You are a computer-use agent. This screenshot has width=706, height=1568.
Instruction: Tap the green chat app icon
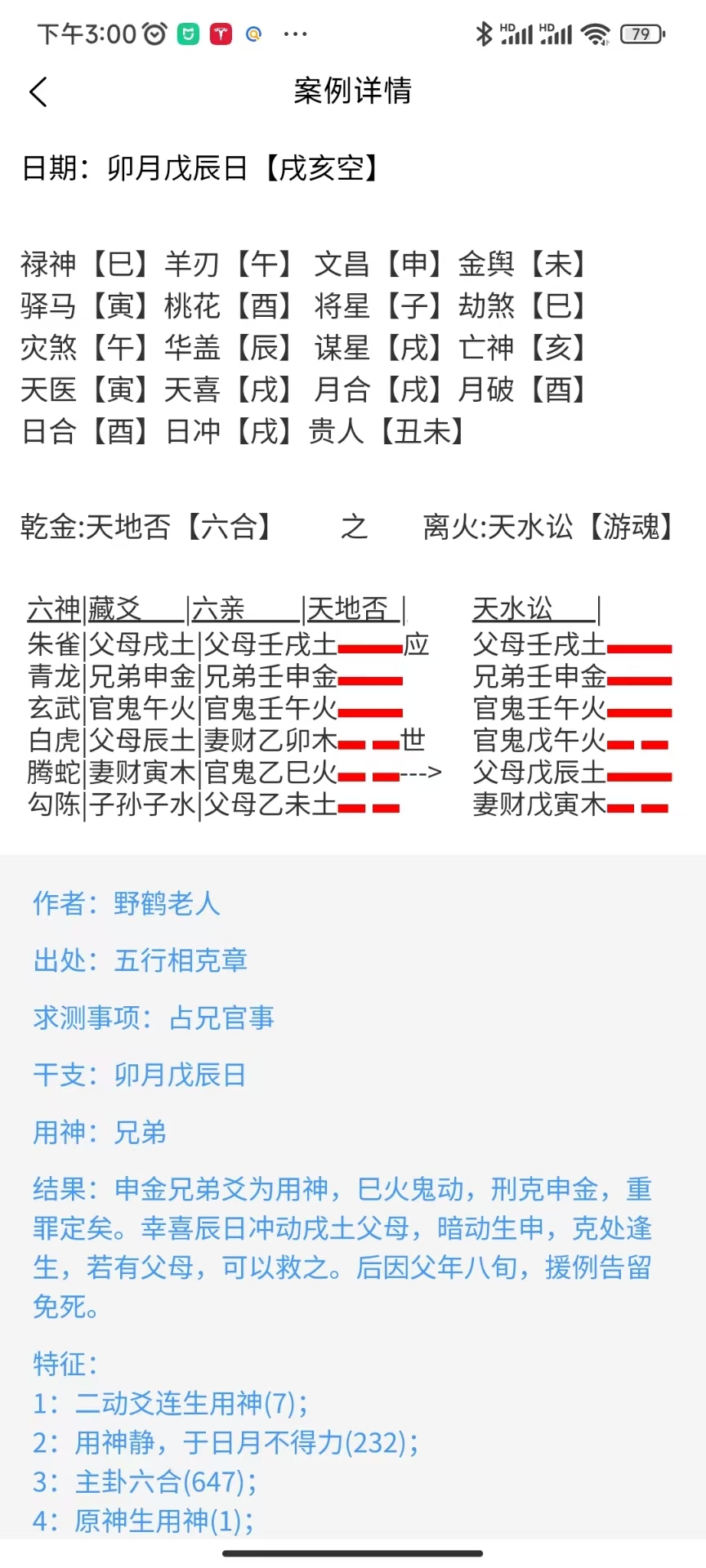(x=190, y=33)
